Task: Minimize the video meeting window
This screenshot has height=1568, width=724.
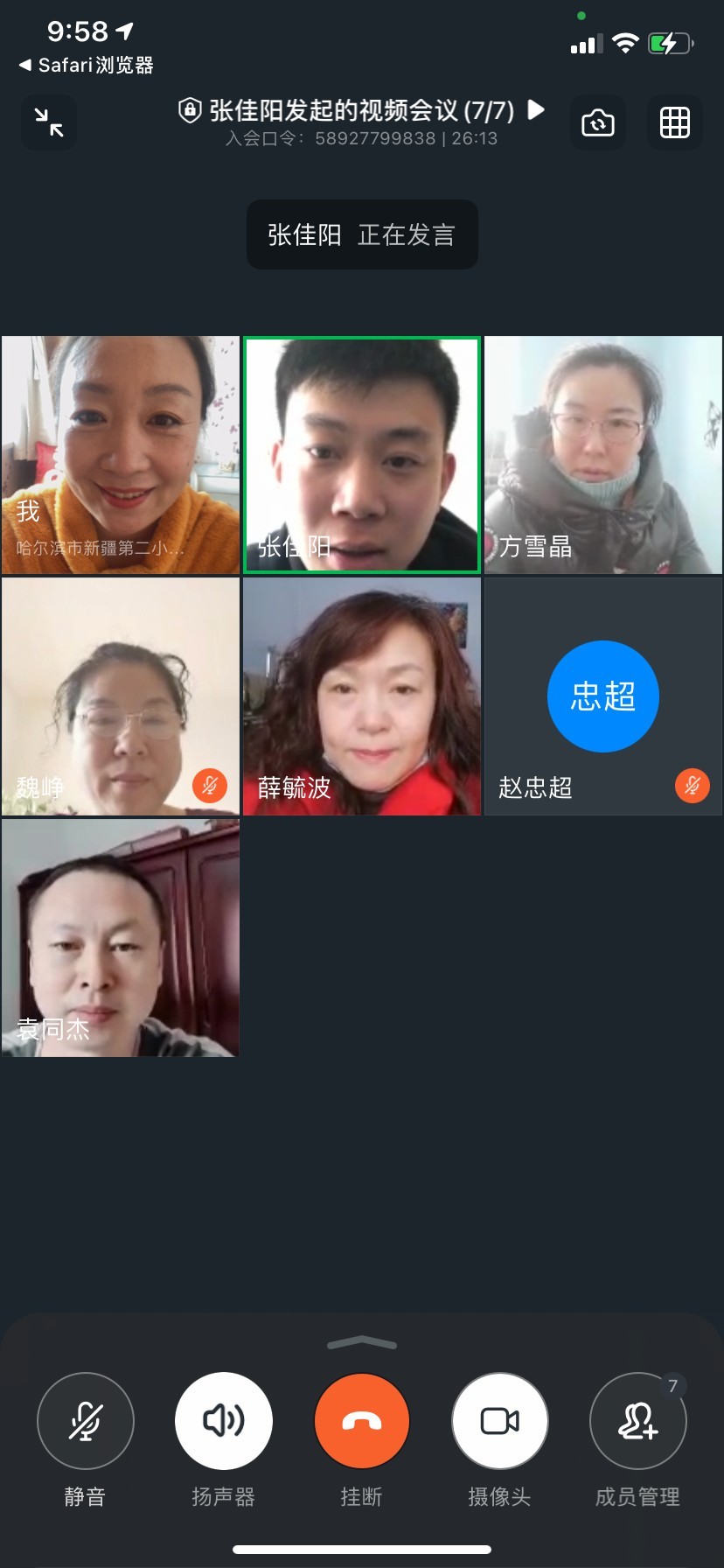Action: (x=49, y=122)
